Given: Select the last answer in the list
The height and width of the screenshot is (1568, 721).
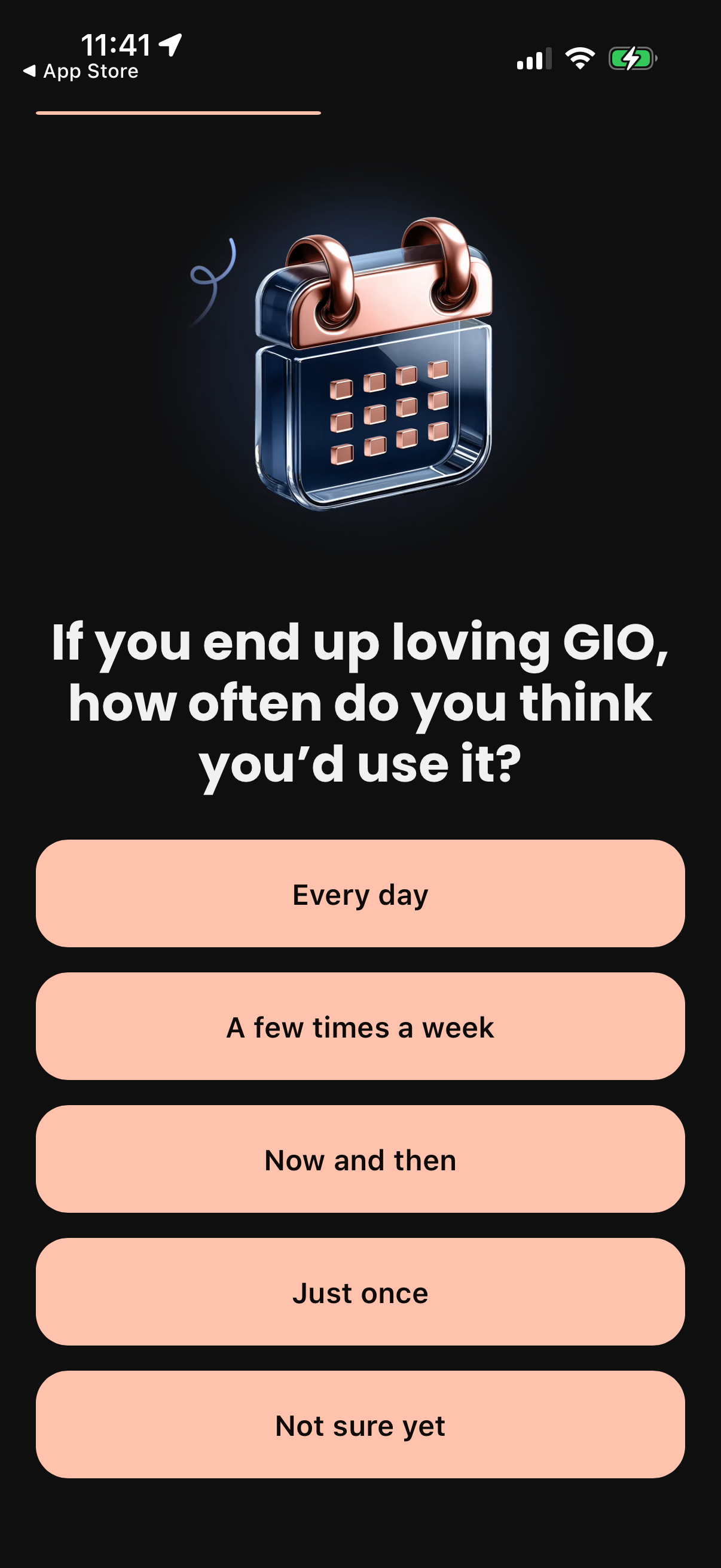Looking at the screenshot, I should tap(360, 1424).
